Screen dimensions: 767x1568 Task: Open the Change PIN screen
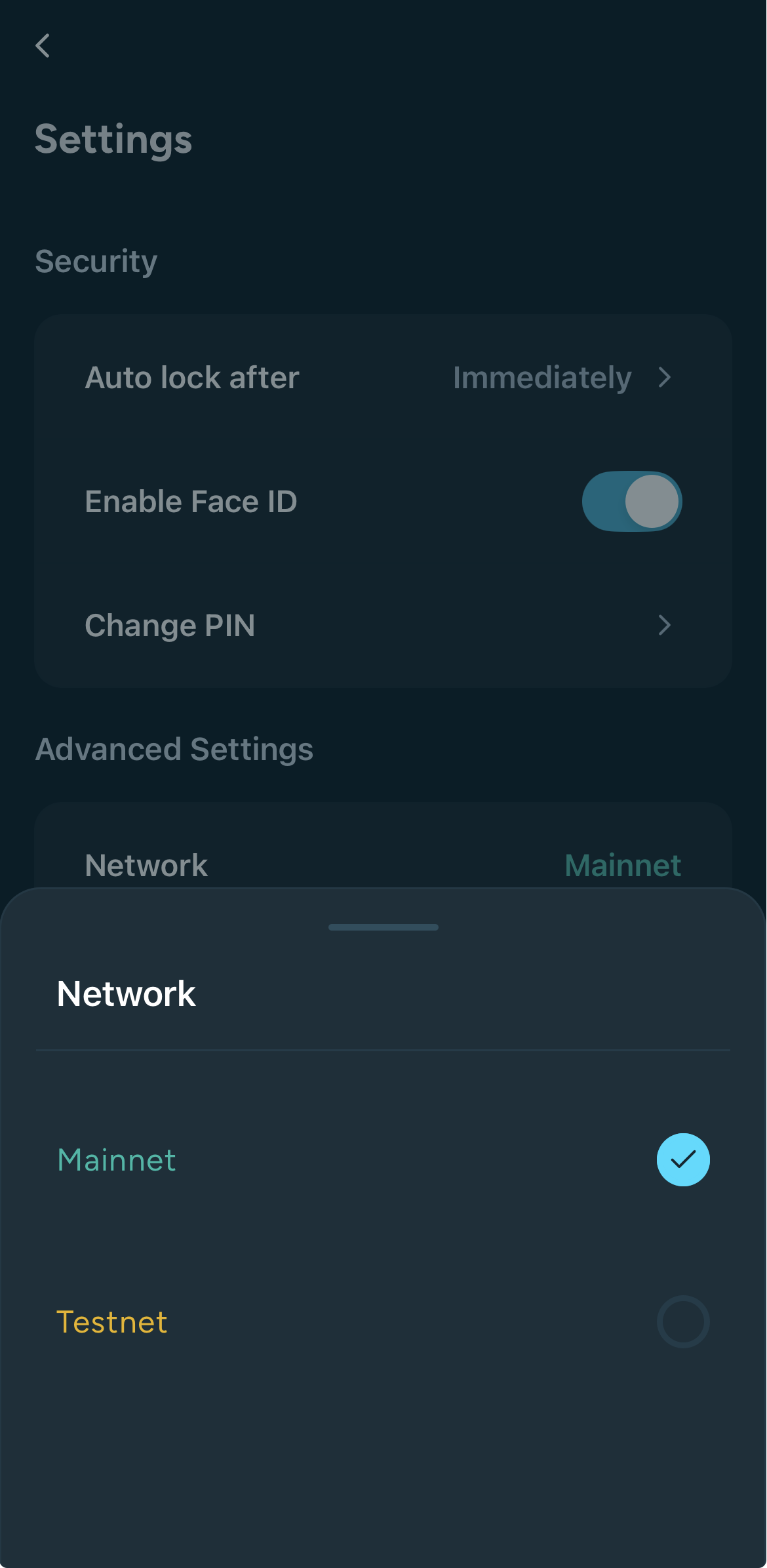tap(383, 626)
